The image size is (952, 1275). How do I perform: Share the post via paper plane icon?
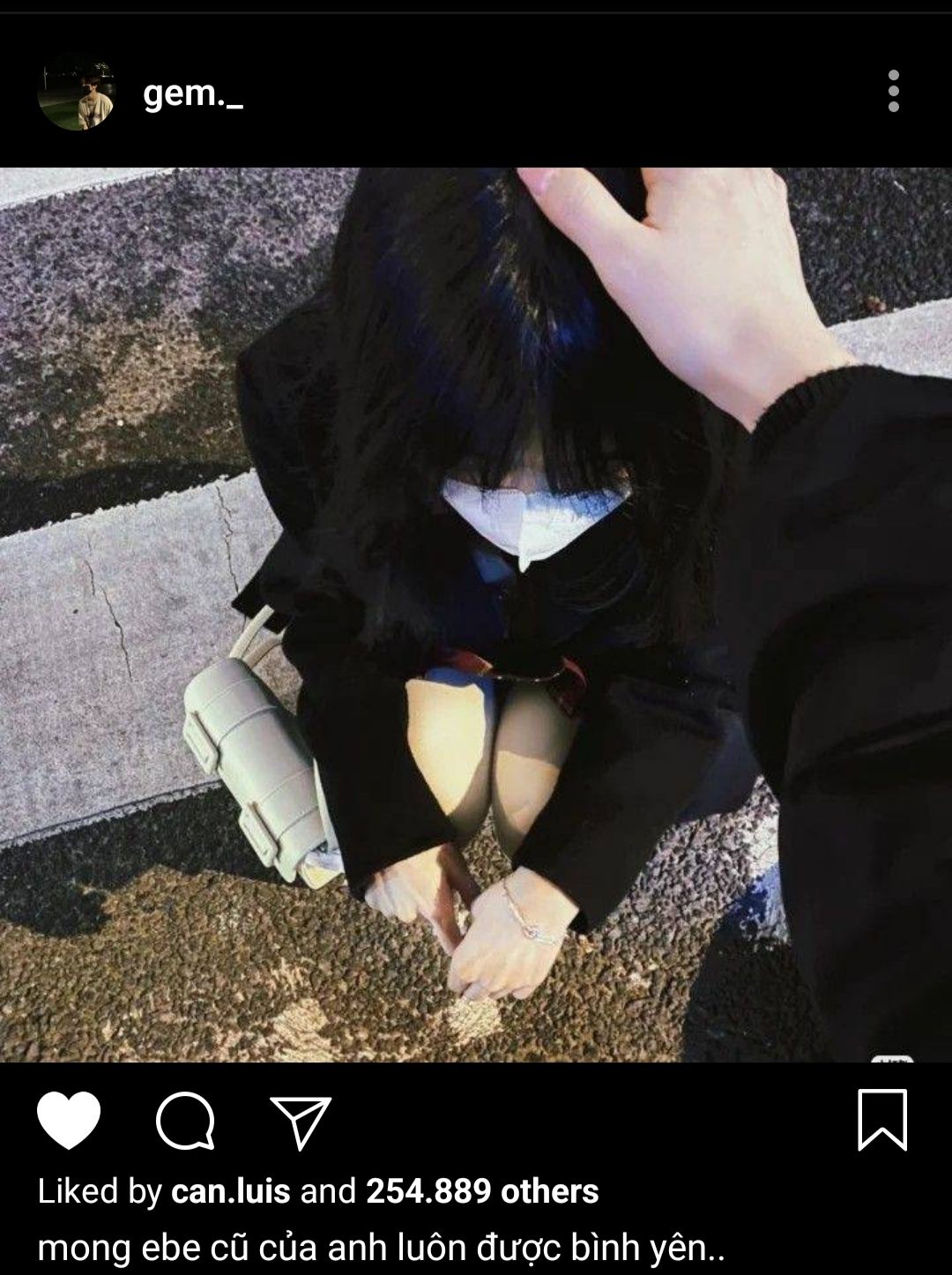coord(301,1122)
